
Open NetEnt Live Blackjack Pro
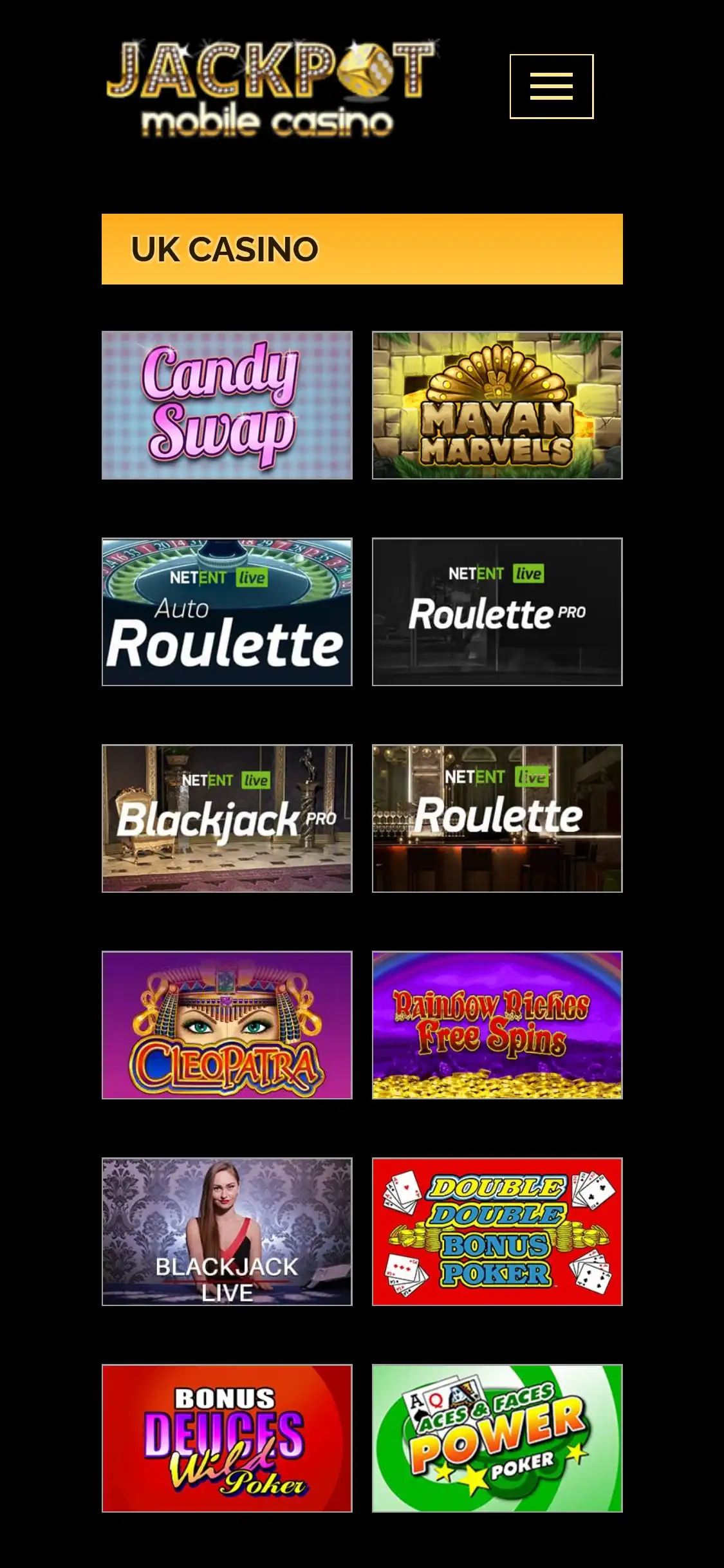[227, 818]
